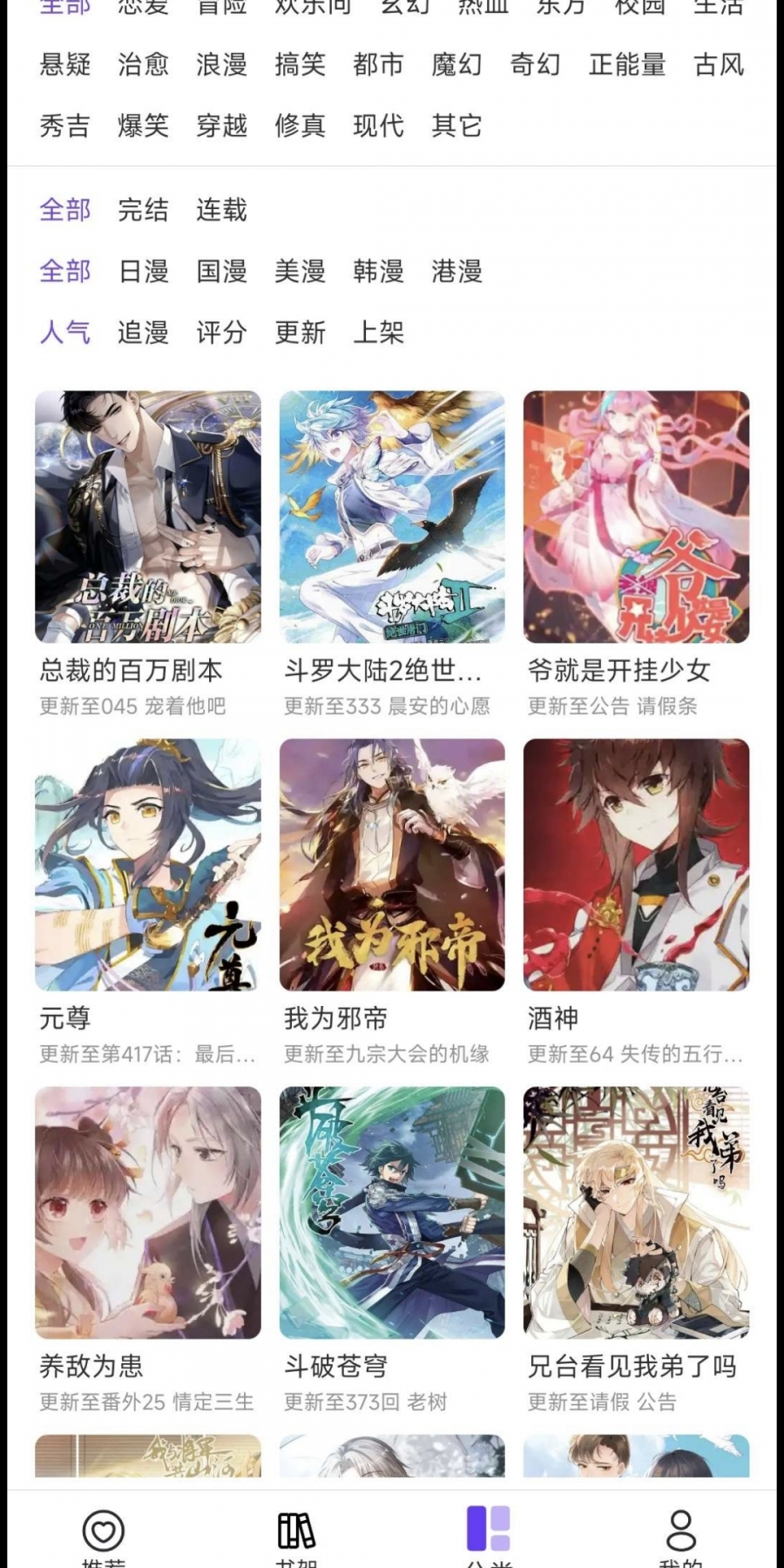Image resolution: width=784 pixels, height=1568 pixels.
Task: Filter by 日漫 region
Action: (x=144, y=271)
